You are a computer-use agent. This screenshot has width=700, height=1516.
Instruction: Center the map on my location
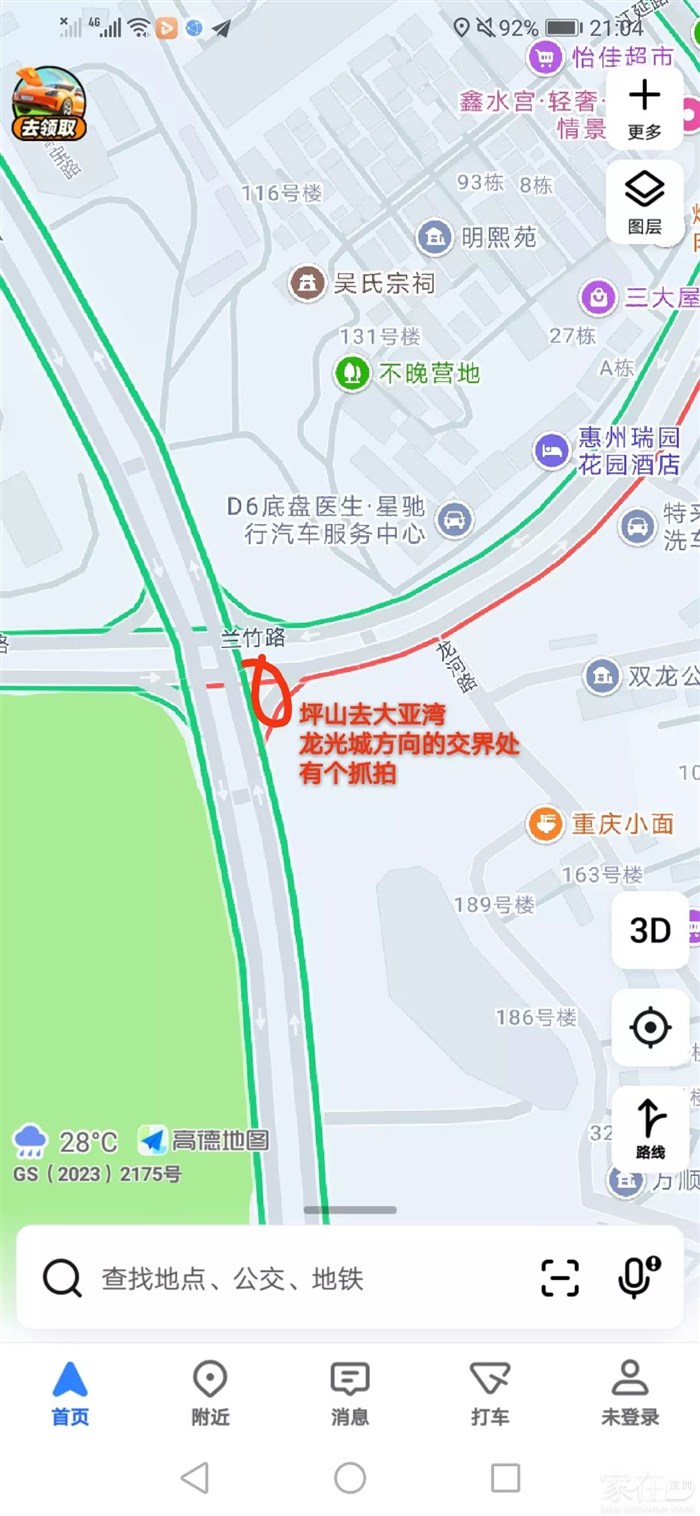(650, 1027)
